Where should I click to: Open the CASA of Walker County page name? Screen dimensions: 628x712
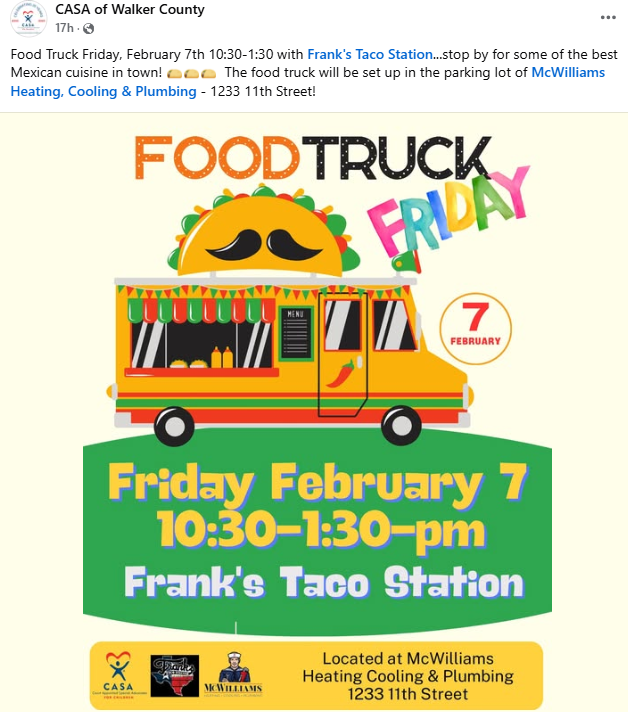coord(129,10)
